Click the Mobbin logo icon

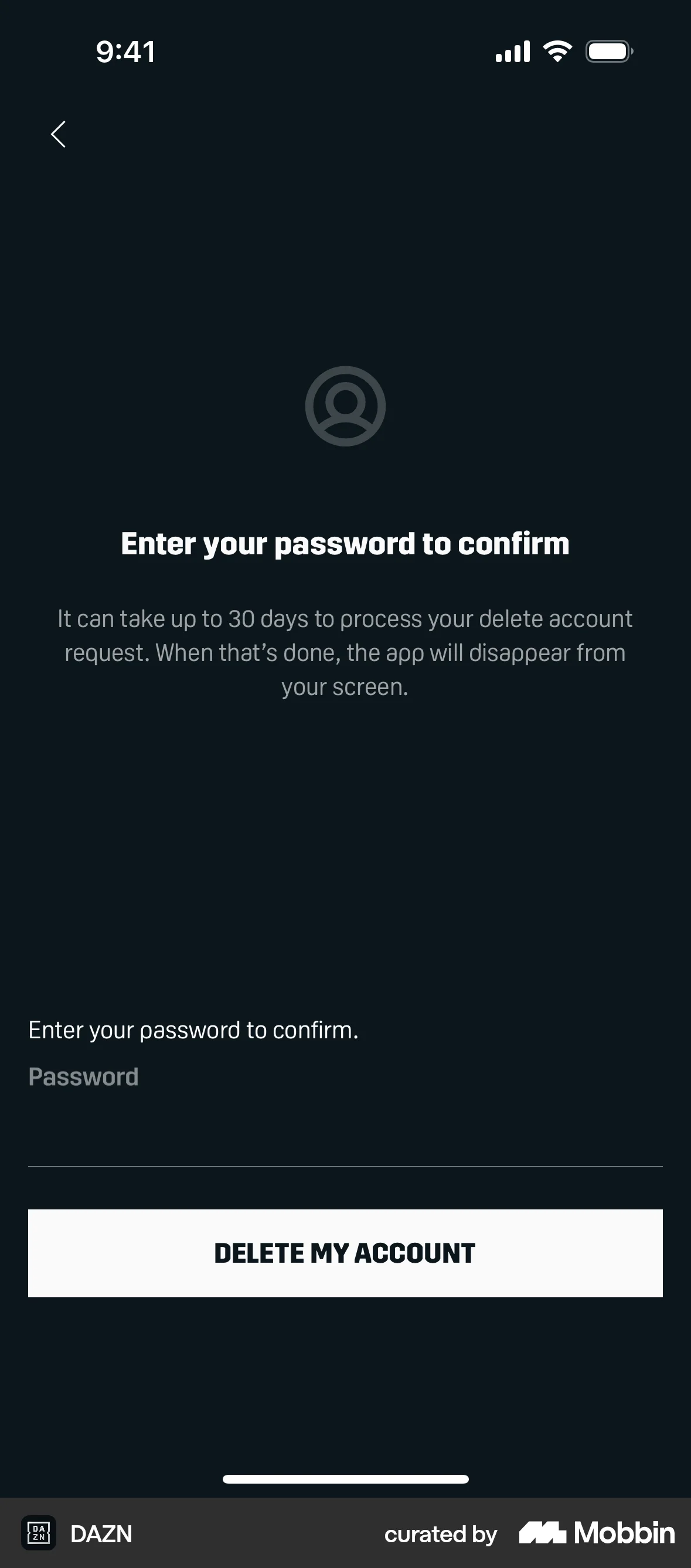tap(543, 1533)
